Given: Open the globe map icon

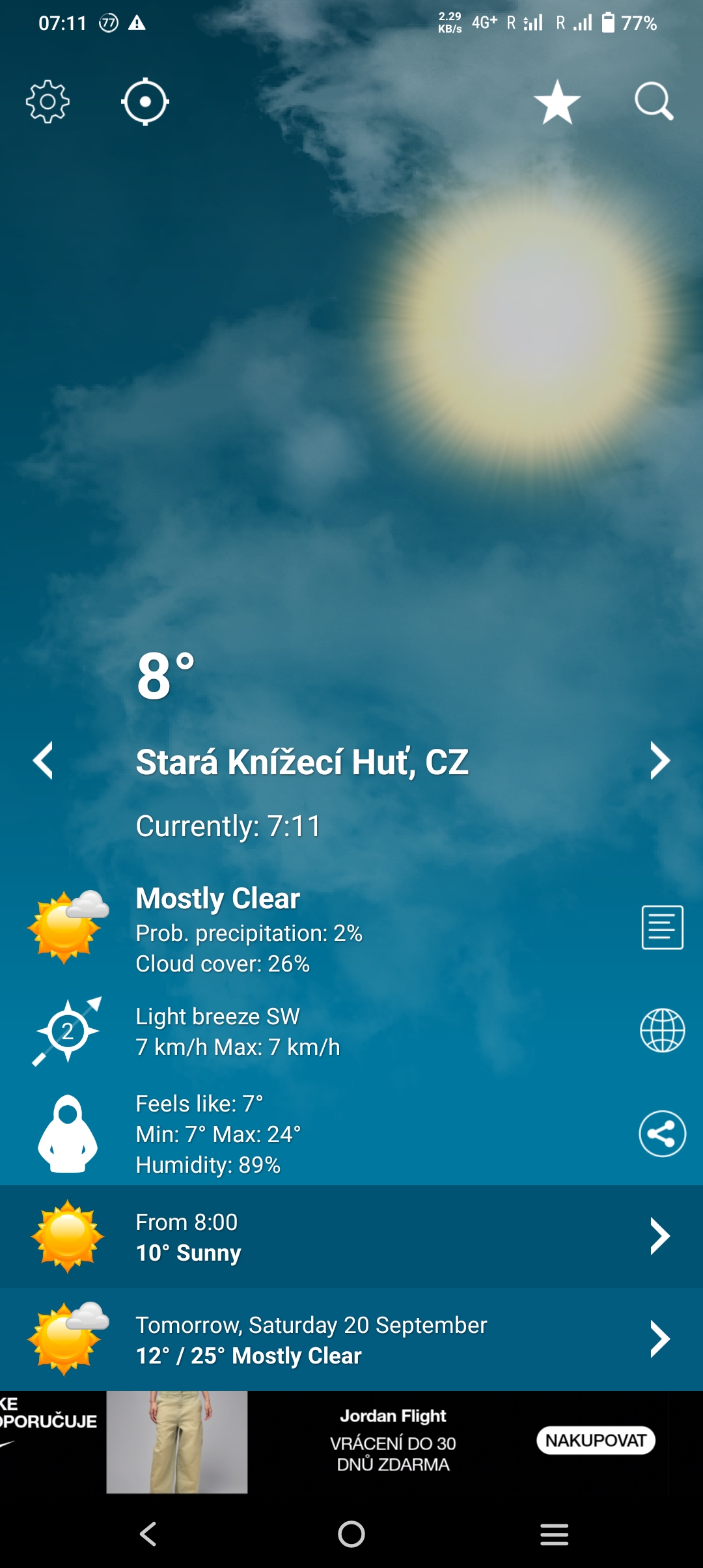Looking at the screenshot, I should click(662, 1030).
